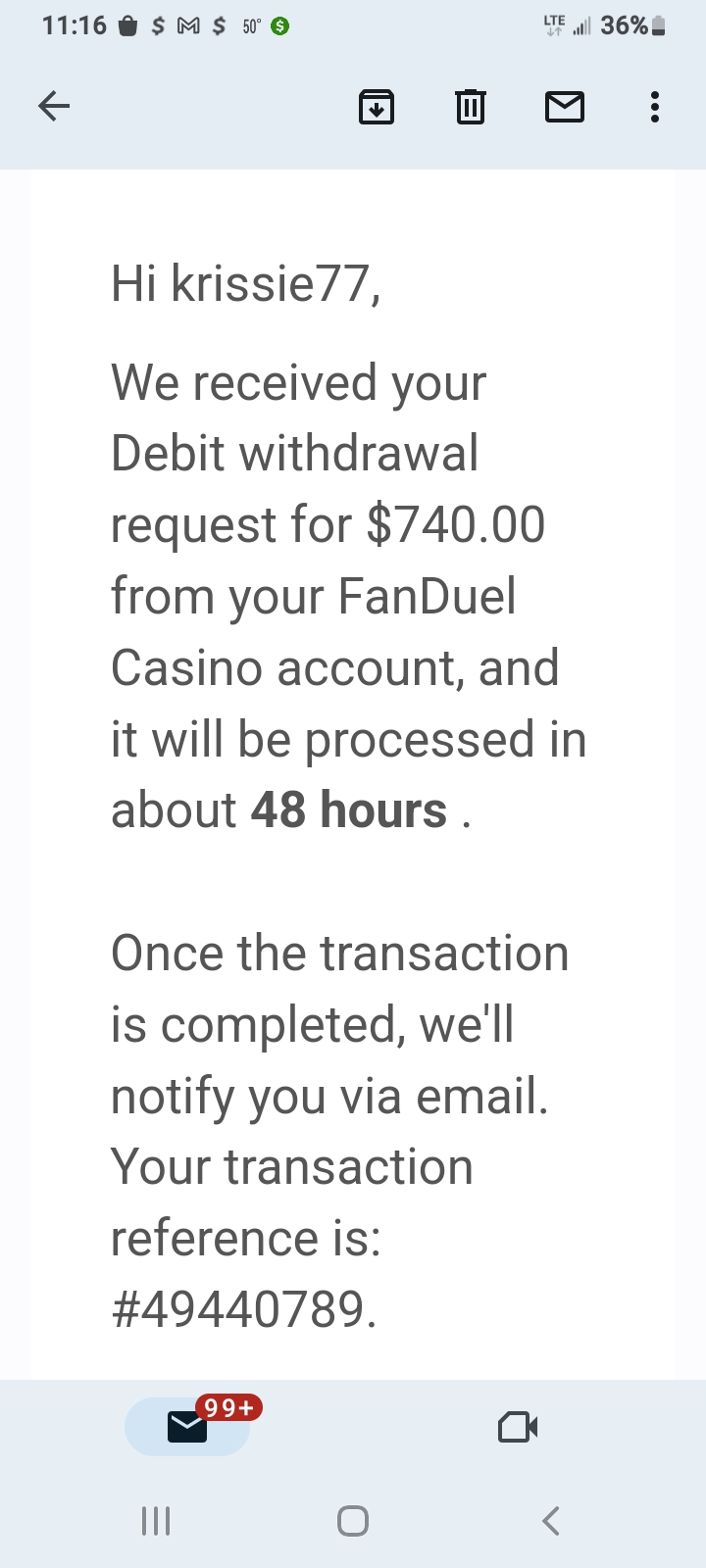Switch to the Mail tab
This screenshot has height=1568, width=706.
[187, 1427]
